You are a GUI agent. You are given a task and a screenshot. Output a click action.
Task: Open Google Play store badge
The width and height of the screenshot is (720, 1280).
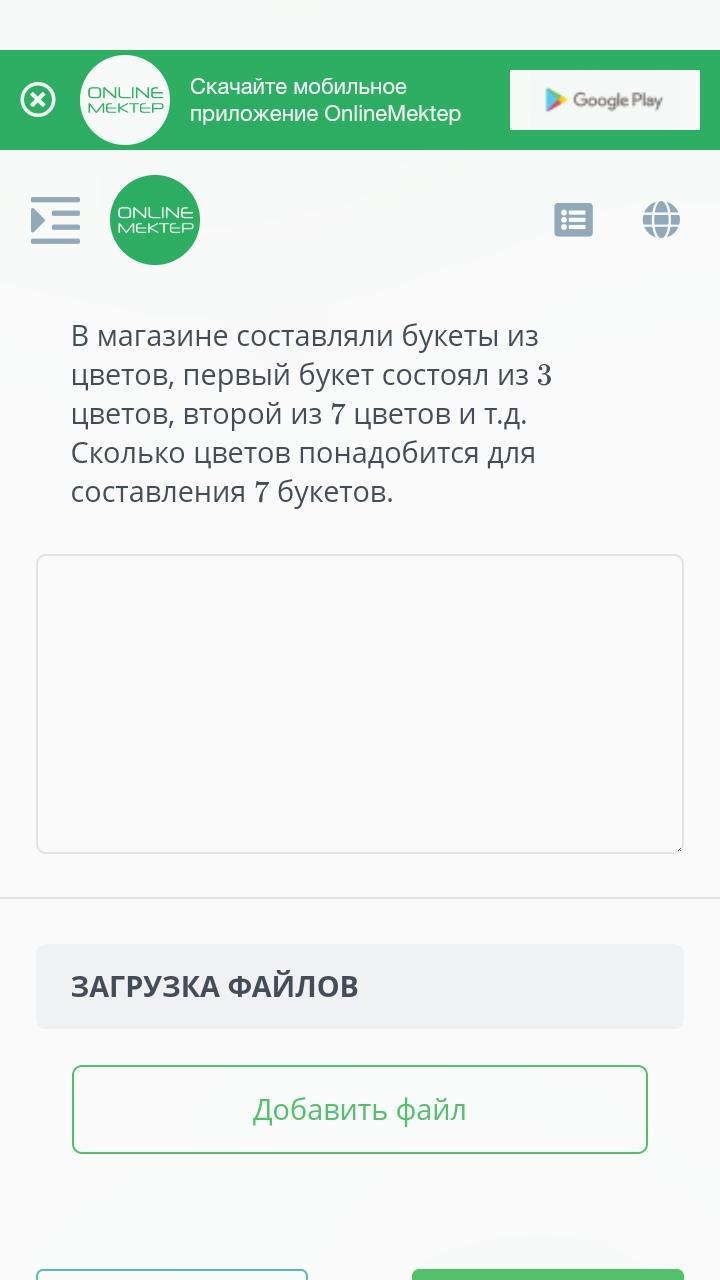click(x=604, y=100)
